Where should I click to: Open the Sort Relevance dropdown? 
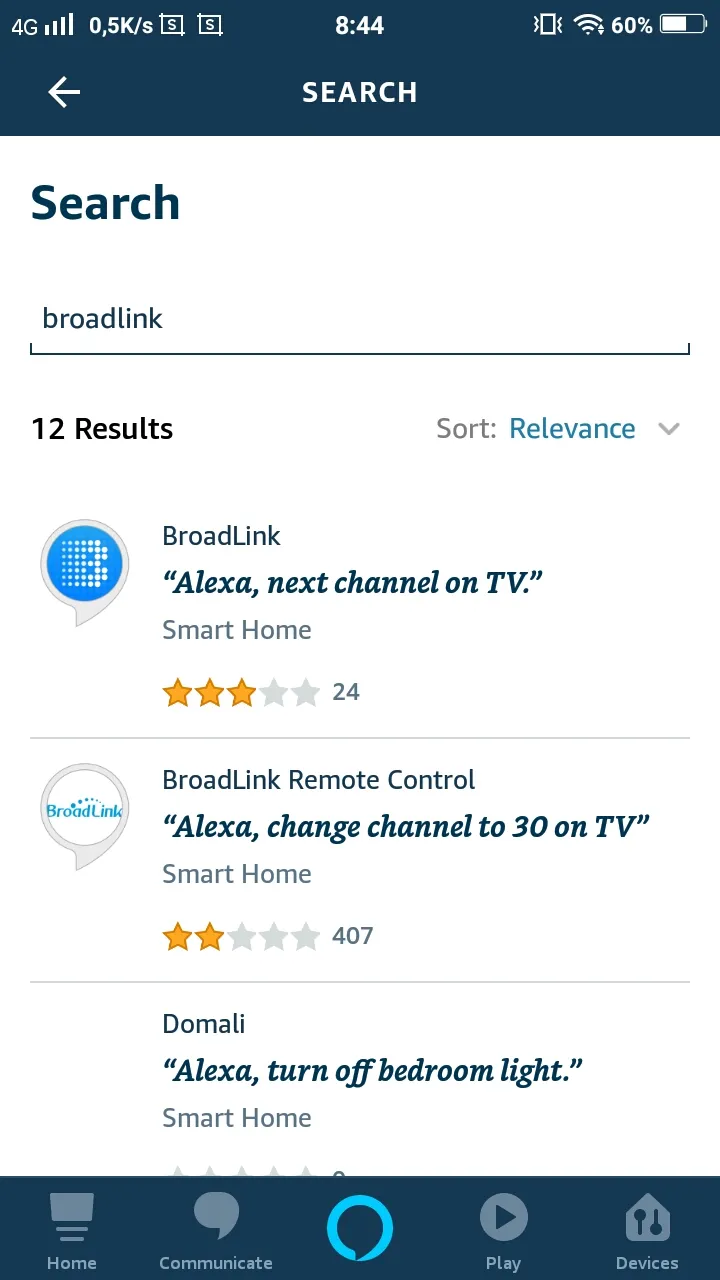tap(572, 428)
